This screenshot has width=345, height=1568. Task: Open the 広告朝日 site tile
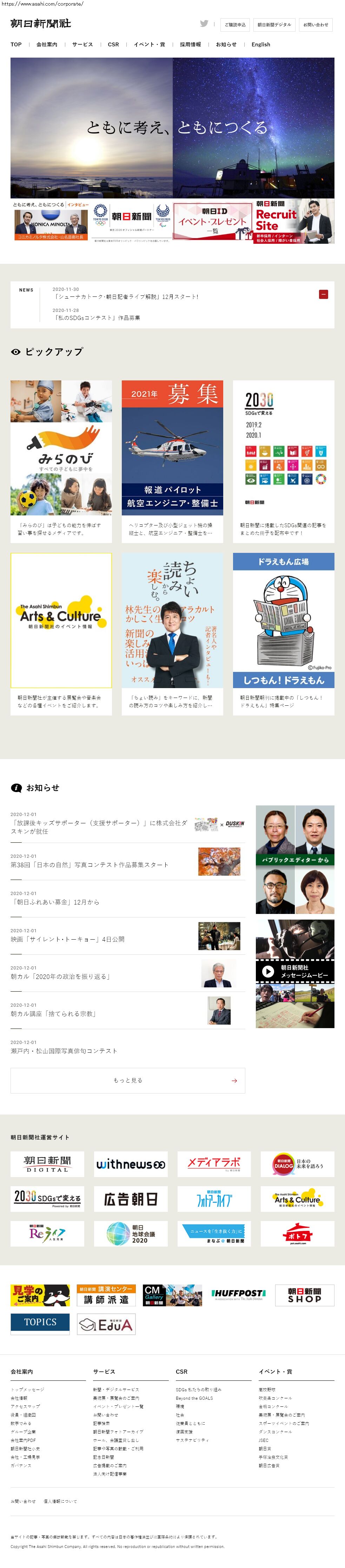pyautogui.click(x=131, y=1199)
